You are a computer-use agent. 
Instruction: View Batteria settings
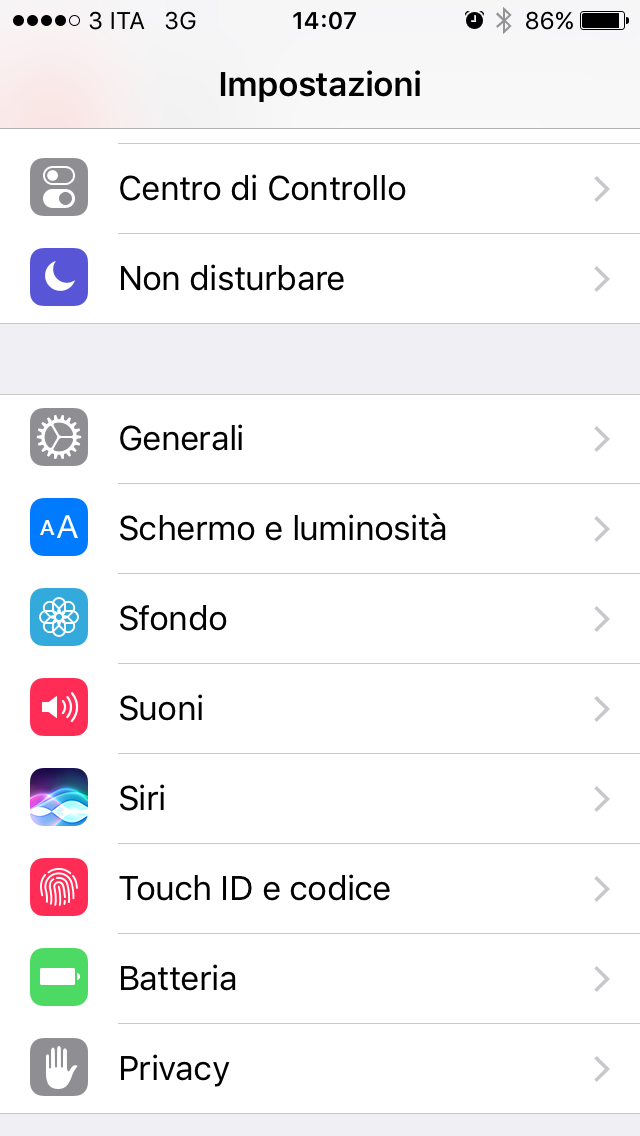[320, 979]
